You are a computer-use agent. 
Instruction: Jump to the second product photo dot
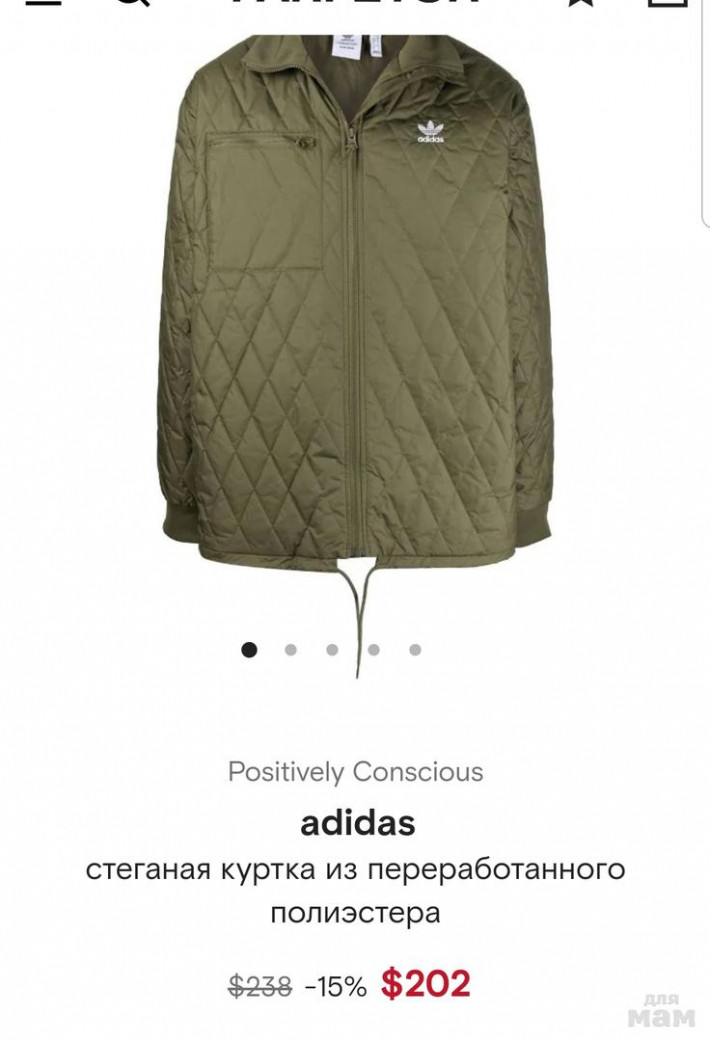click(290, 650)
